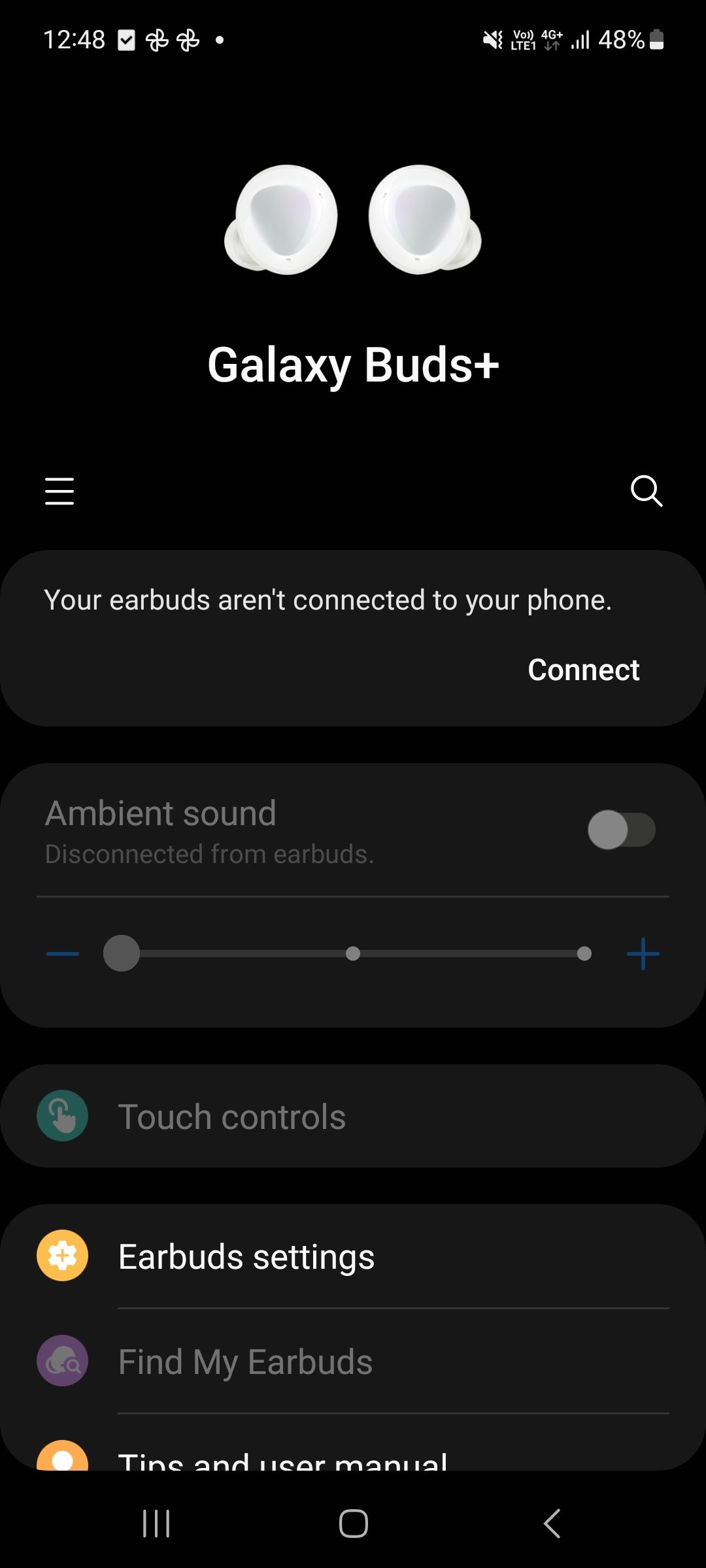The height and width of the screenshot is (1568, 706).
Task: Open the search icon
Action: (x=647, y=491)
